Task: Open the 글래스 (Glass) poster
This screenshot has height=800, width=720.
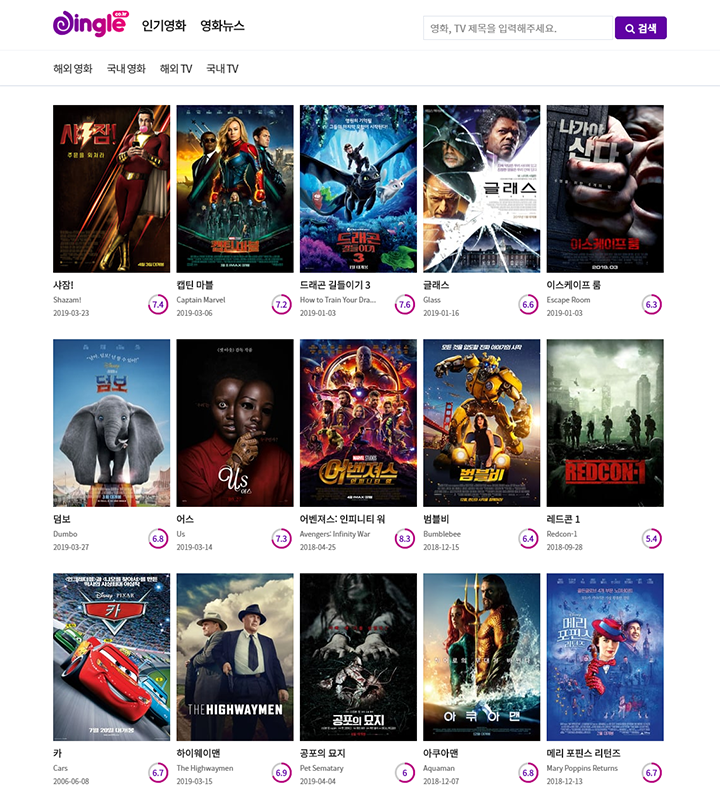Action: tap(482, 189)
